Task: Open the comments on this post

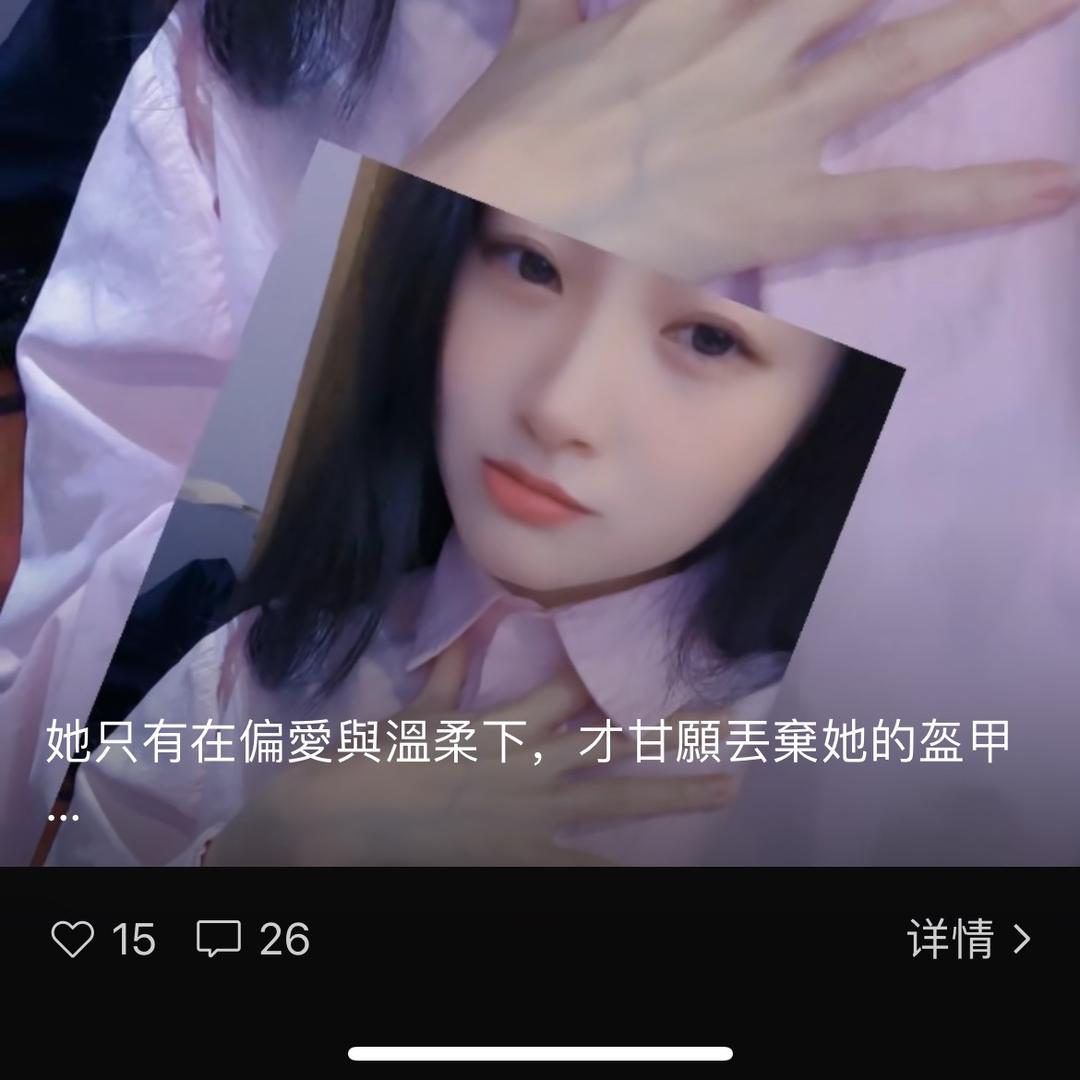Action: point(219,939)
